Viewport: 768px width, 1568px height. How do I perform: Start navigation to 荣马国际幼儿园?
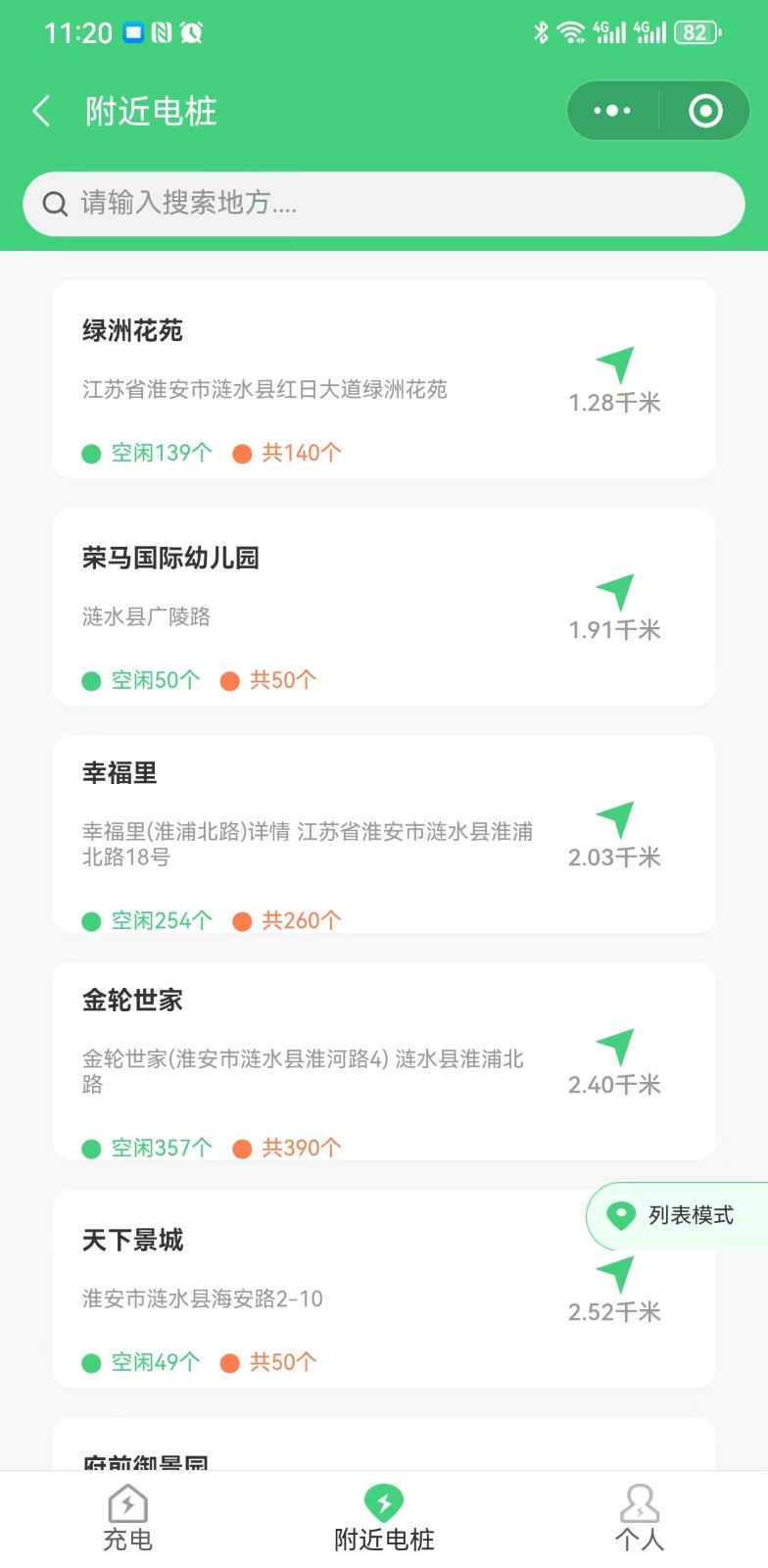click(615, 592)
